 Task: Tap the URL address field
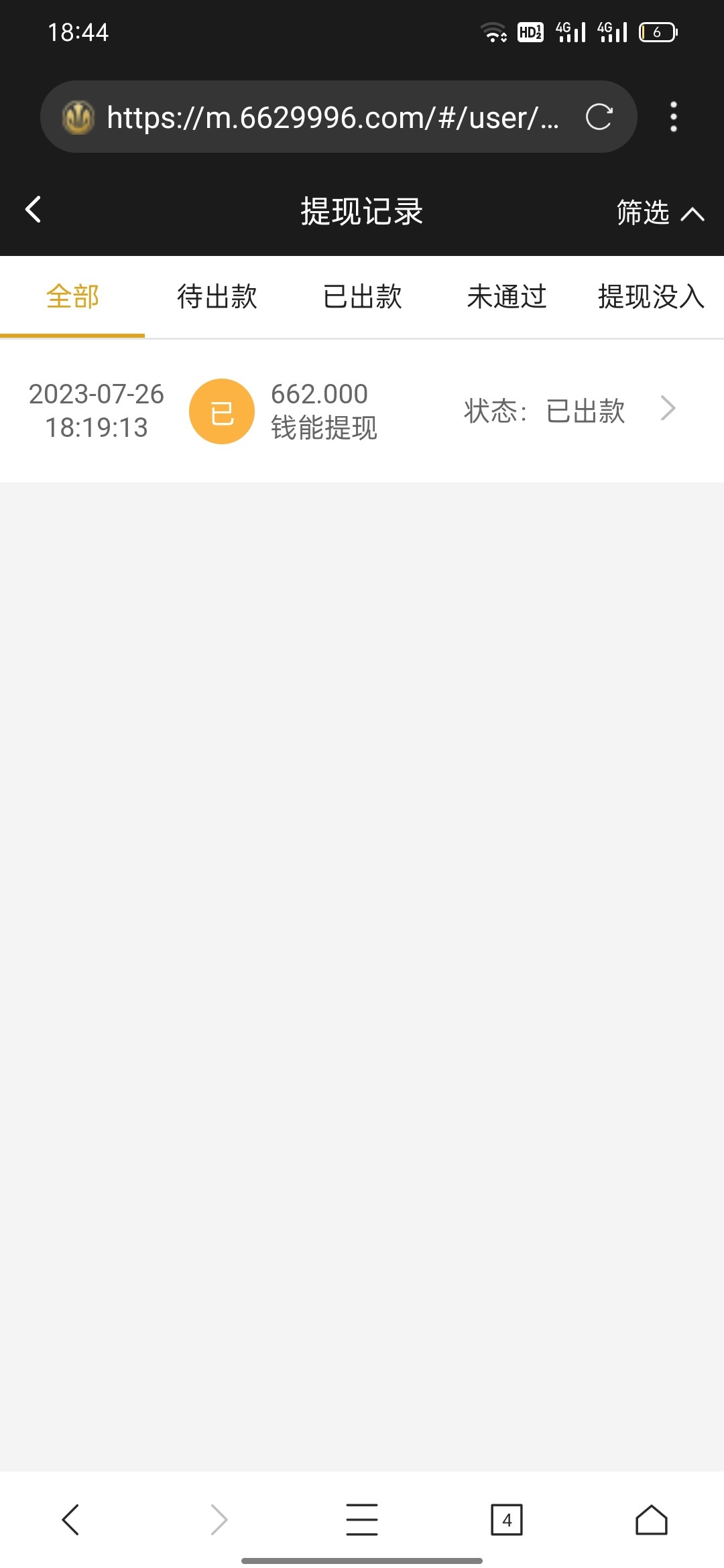click(332, 117)
